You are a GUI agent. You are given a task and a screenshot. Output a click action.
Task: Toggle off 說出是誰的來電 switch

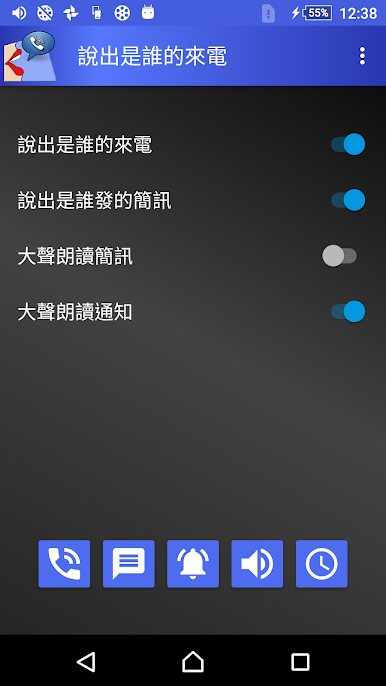pyautogui.click(x=348, y=144)
